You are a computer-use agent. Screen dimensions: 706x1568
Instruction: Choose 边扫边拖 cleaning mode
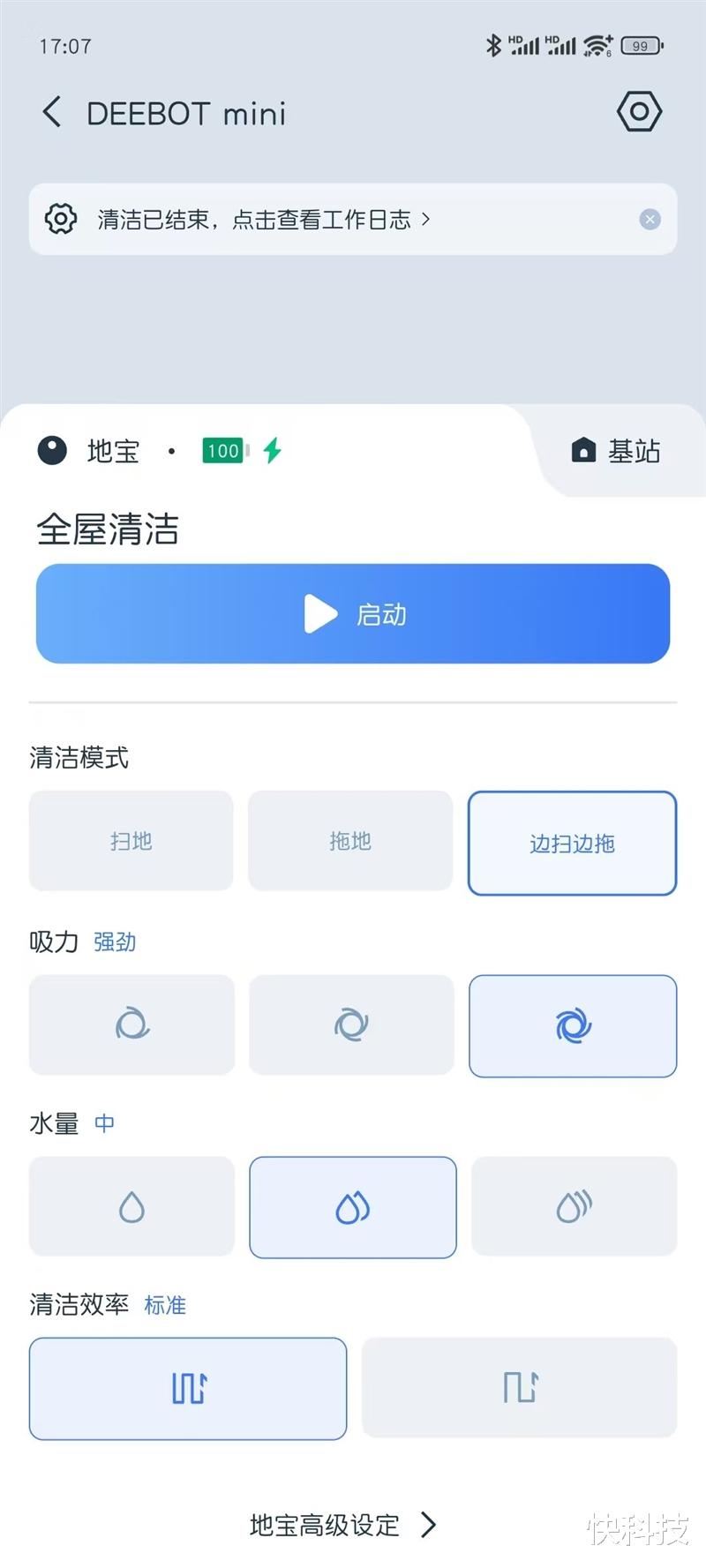pos(572,844)
